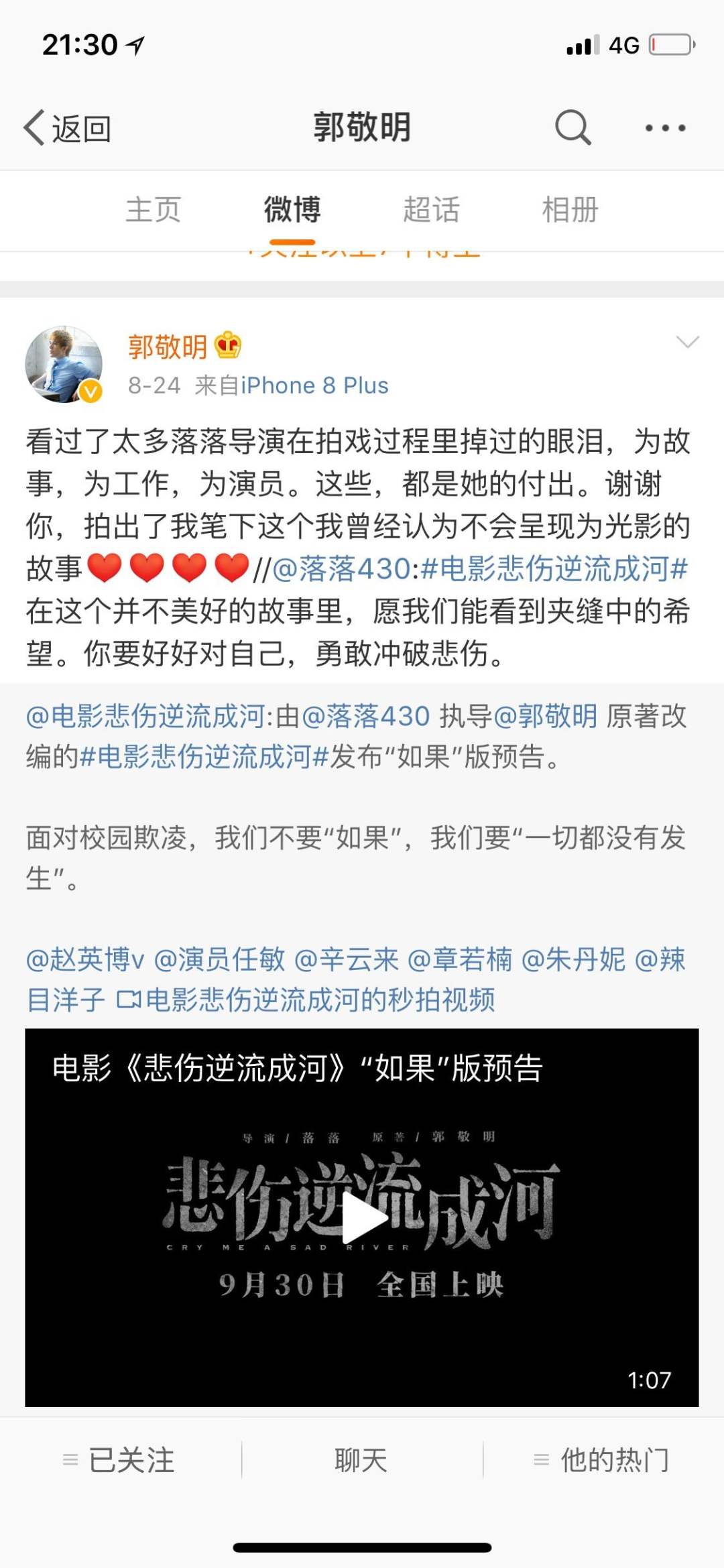The image size is (724, 1568).
Task: Open the search magnifier icon
Action: (573, 127)
